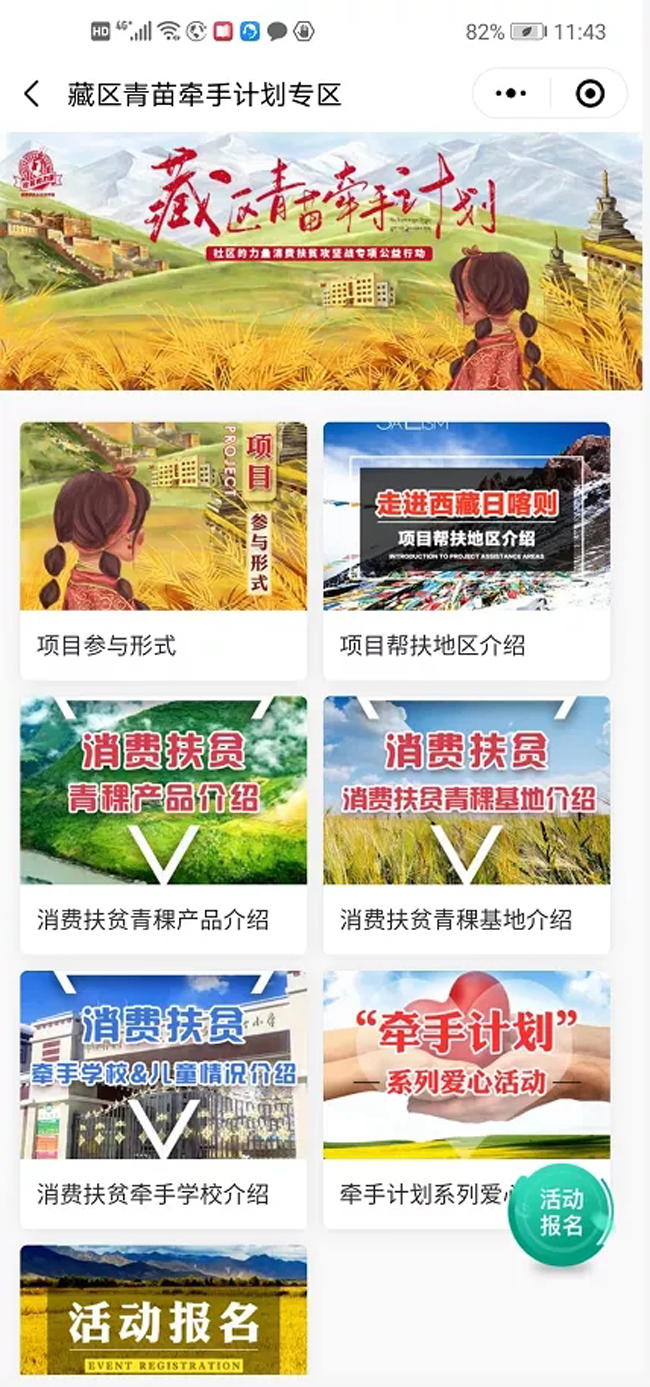Go back from 藏区青苗牵手计划专区 page
Image resolution: width=650 pixels, height=1387 pixels.
tap(32, 95)
